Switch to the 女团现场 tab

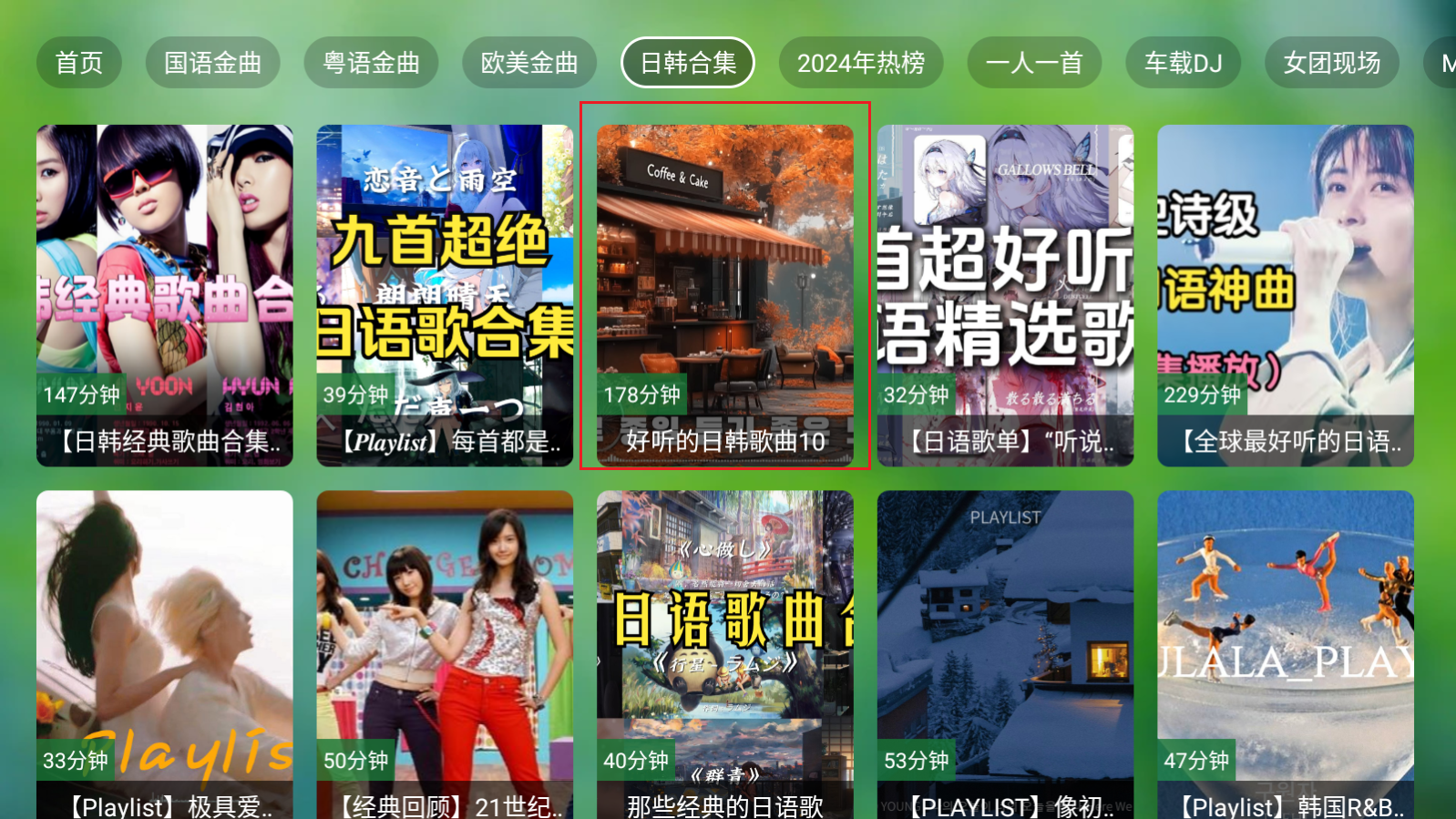point(1331,63)
